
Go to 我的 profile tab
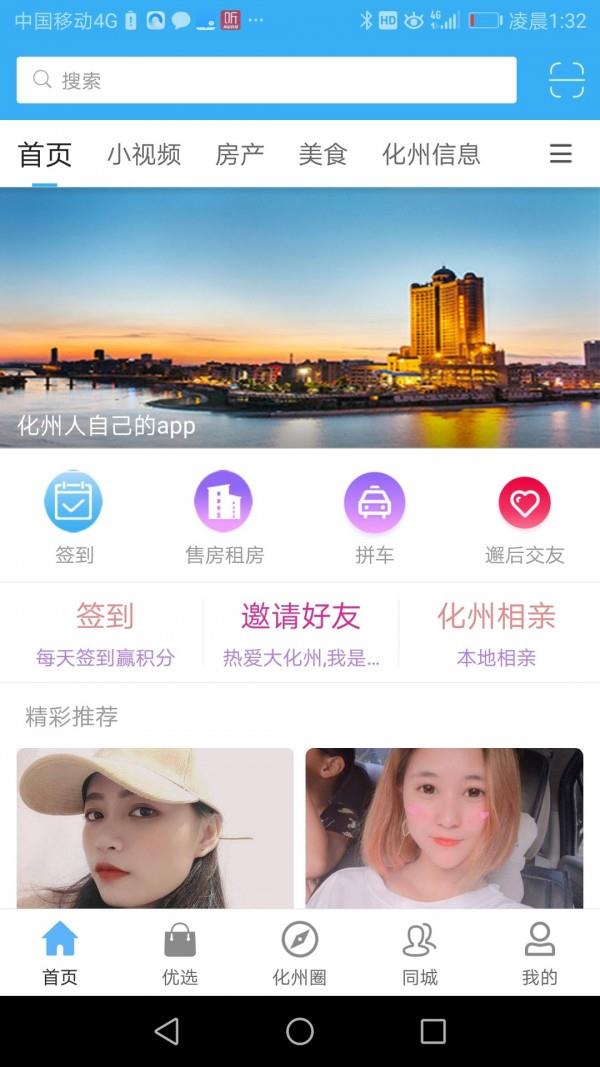540,954
